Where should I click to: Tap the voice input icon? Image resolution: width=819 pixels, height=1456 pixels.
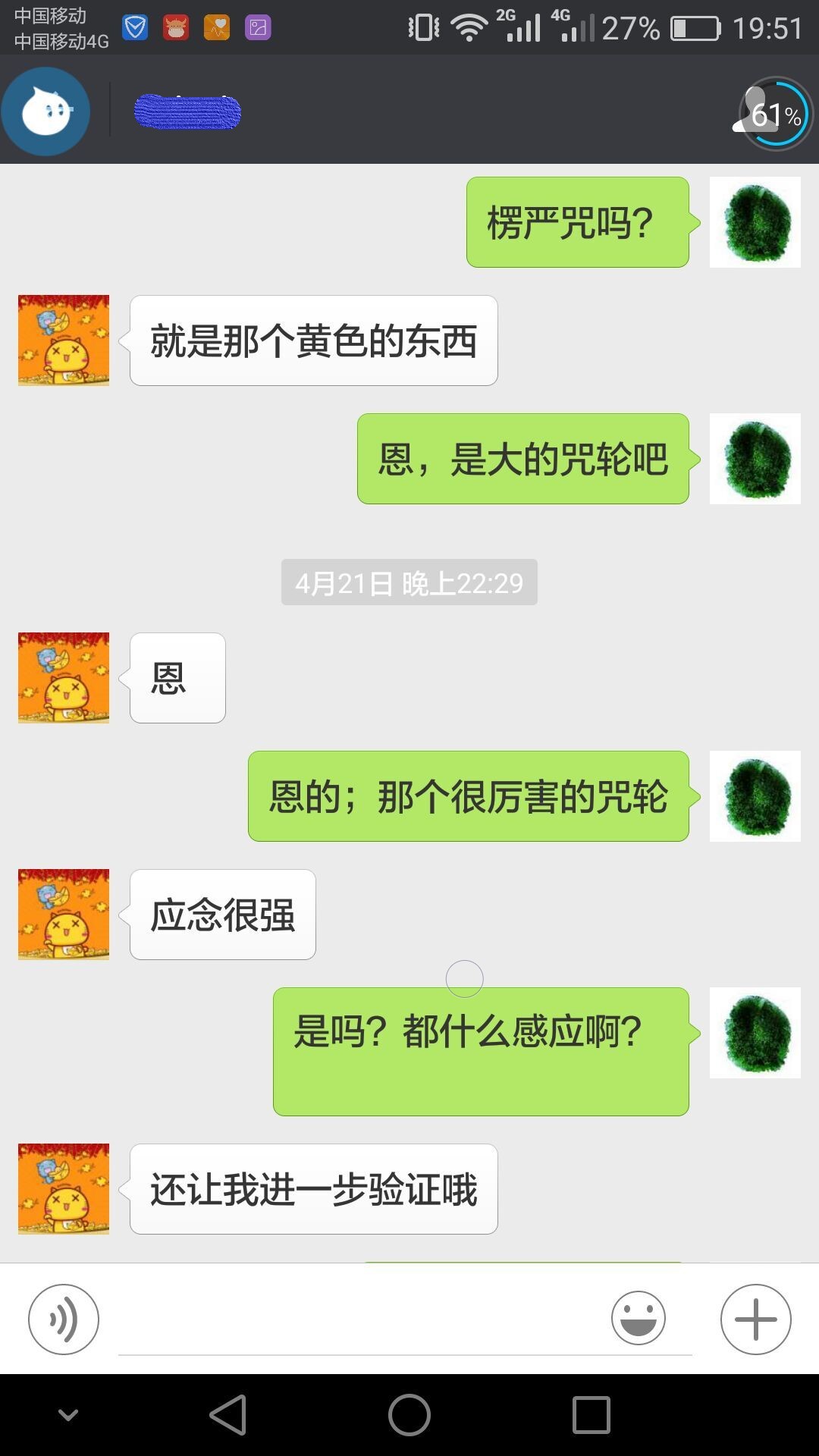[x=64, y=1319]
